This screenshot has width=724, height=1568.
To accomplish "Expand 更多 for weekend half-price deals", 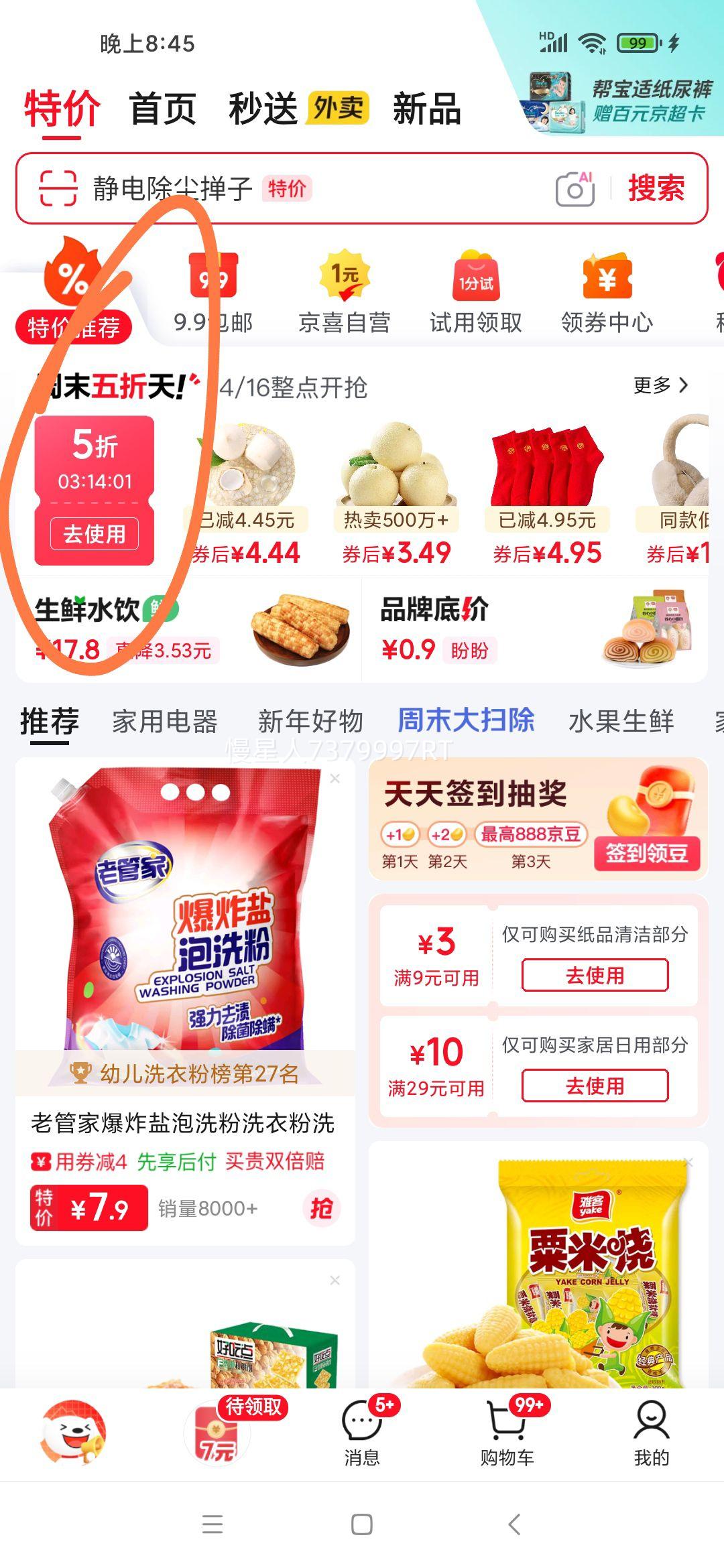I will (659, 386).
